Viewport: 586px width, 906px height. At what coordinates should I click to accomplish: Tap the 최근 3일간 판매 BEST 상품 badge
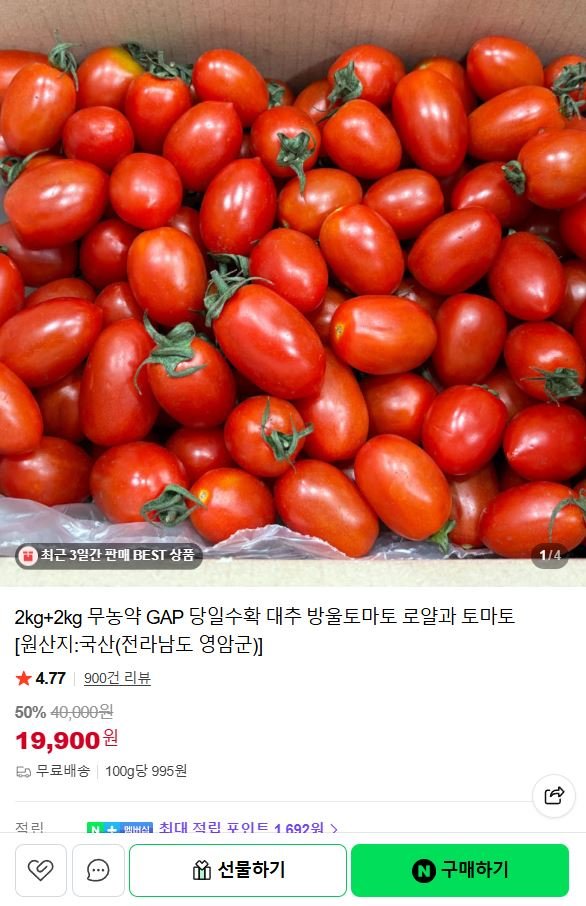[x=109, y=556]
